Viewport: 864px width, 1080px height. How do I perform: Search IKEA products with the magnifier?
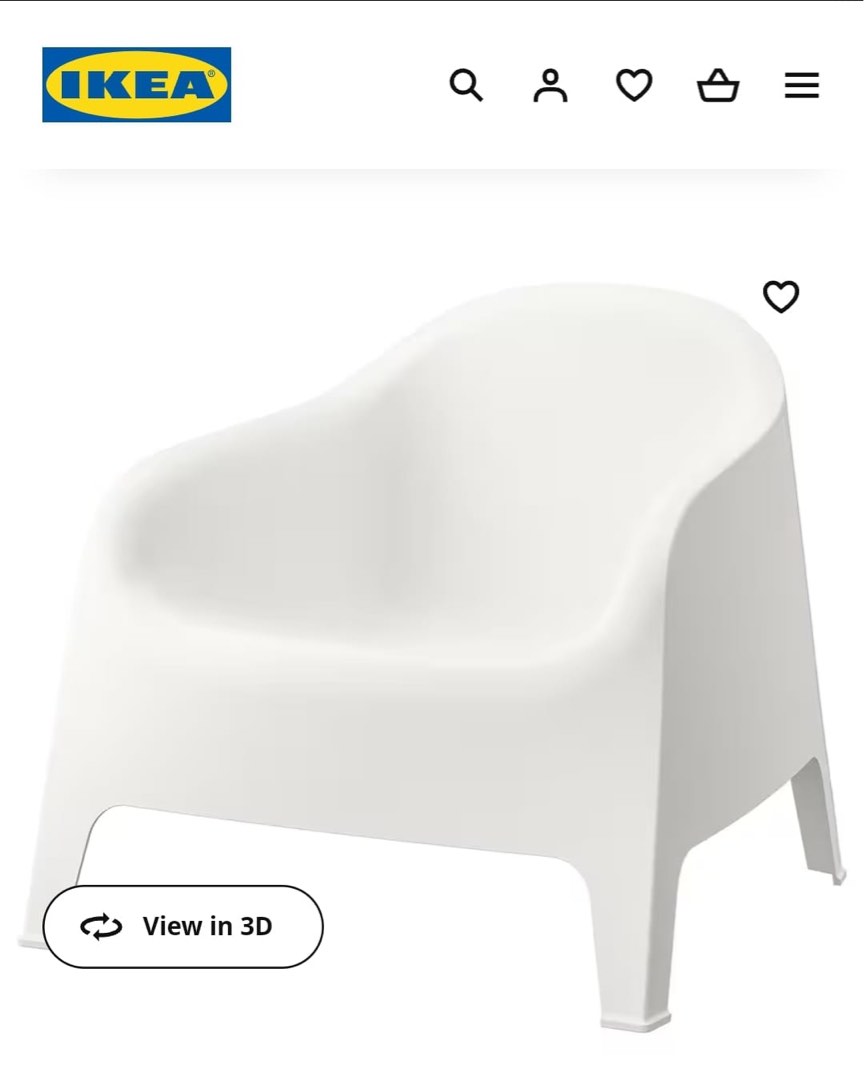coord(466,86)
